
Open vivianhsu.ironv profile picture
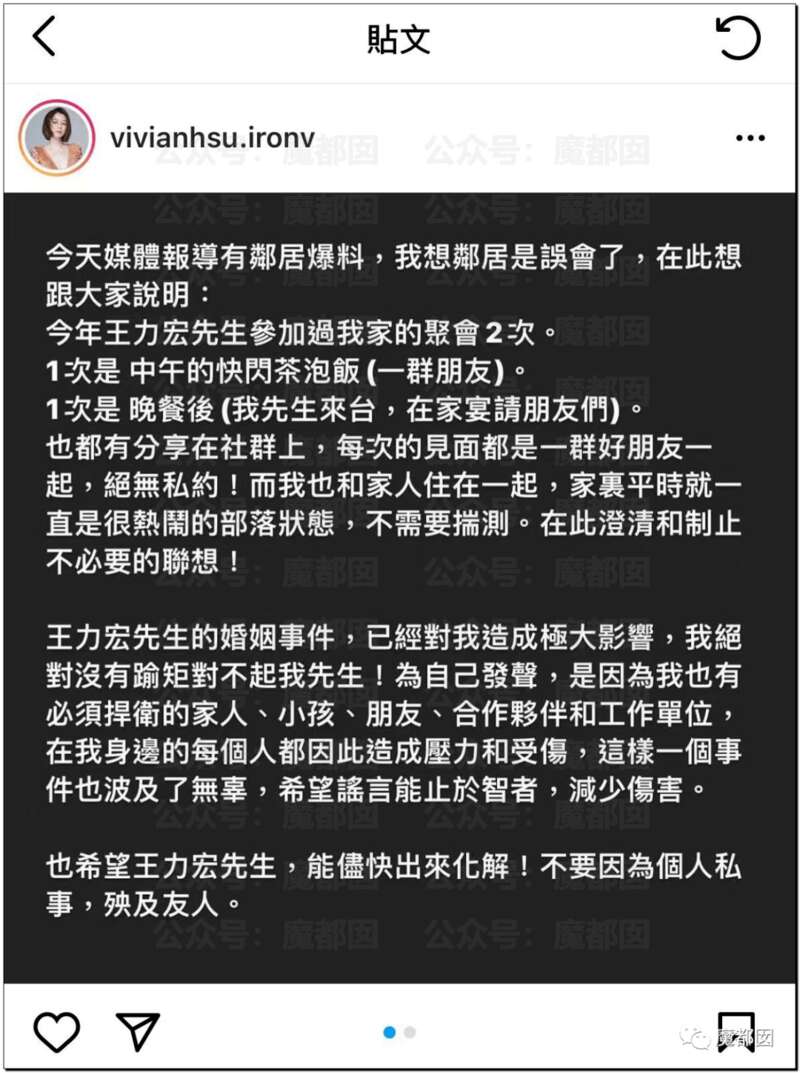point(55,138)
